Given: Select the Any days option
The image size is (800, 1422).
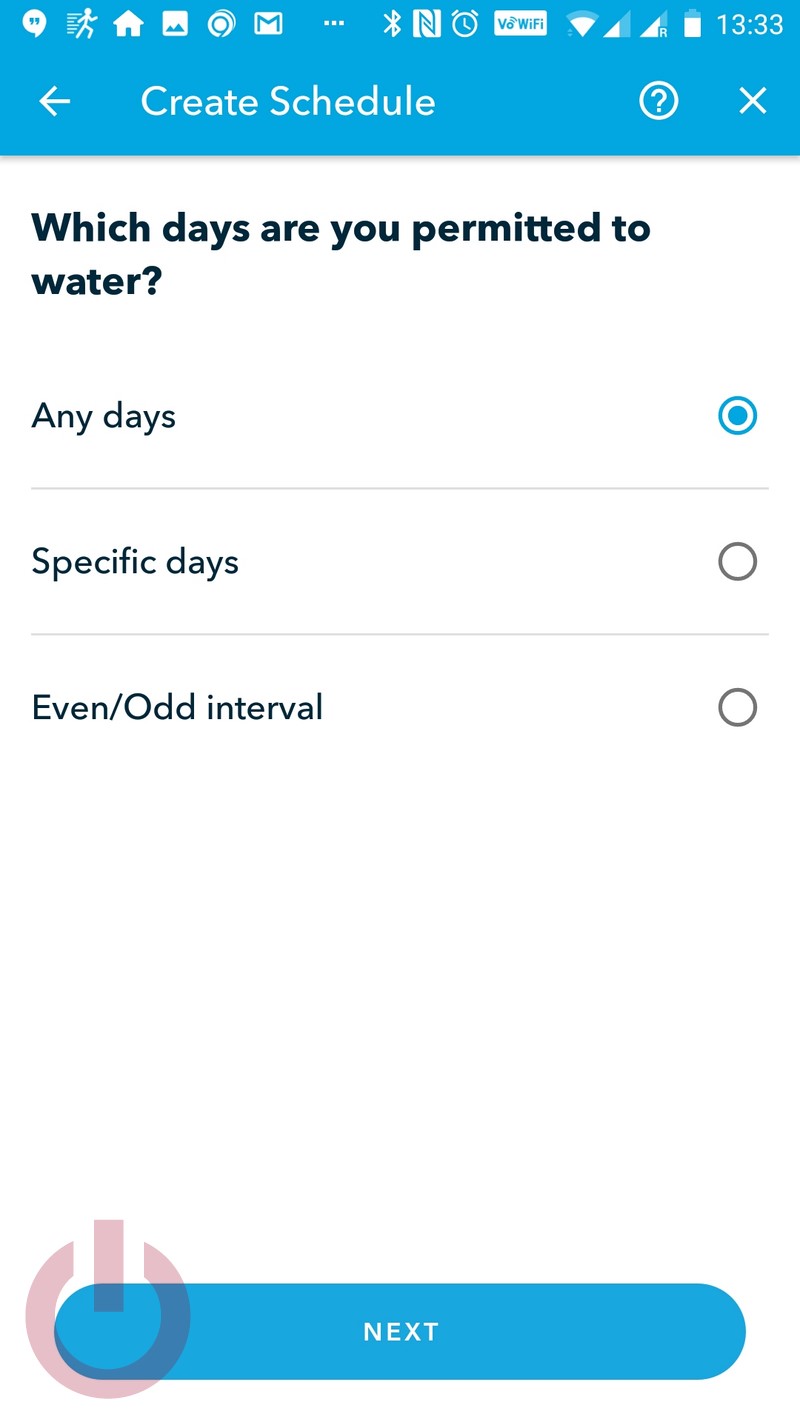Looking at the screenshot, I should pos(400,416).
